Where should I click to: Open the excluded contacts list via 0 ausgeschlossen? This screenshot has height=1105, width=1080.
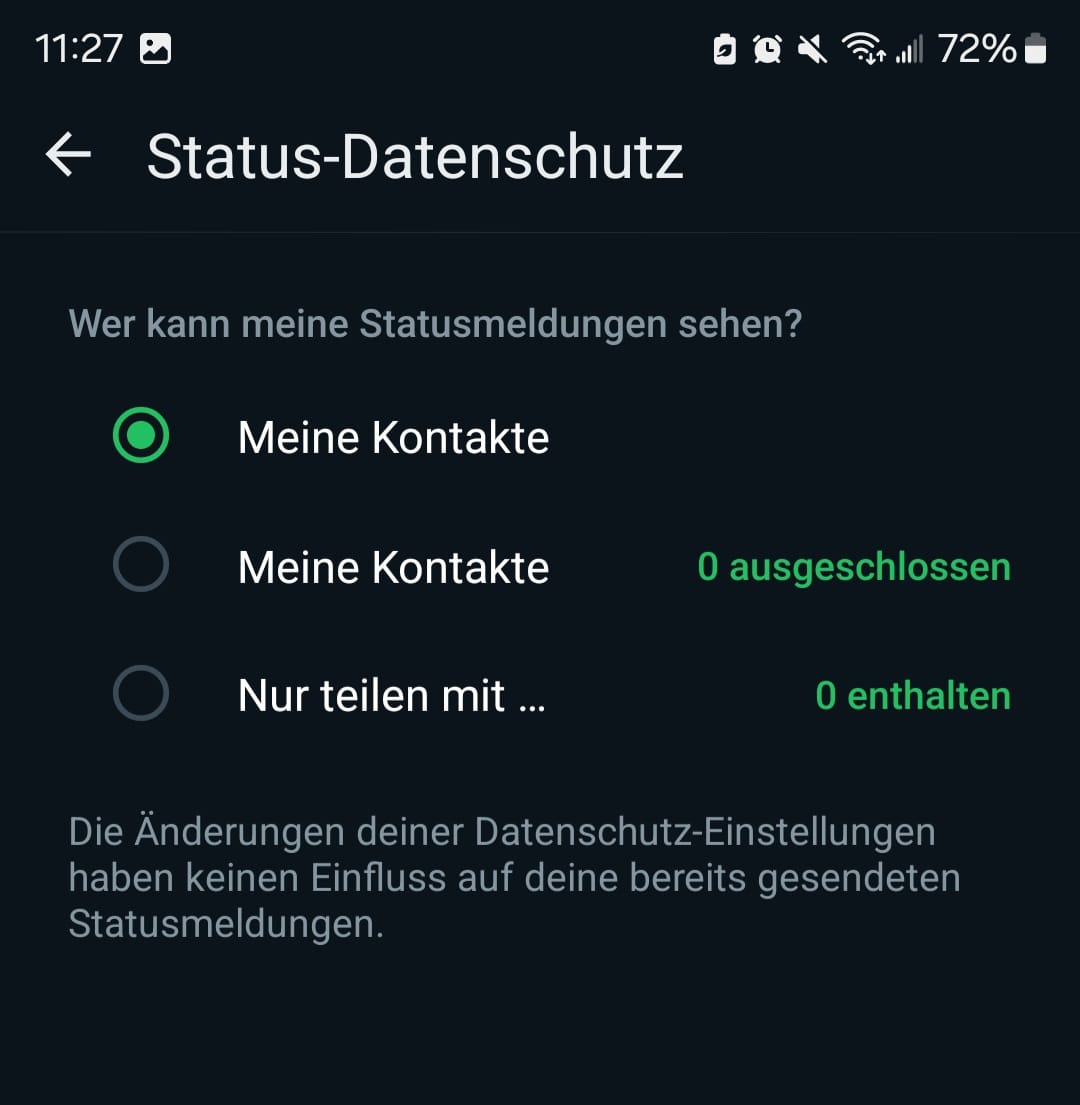(x=855, y=567)
